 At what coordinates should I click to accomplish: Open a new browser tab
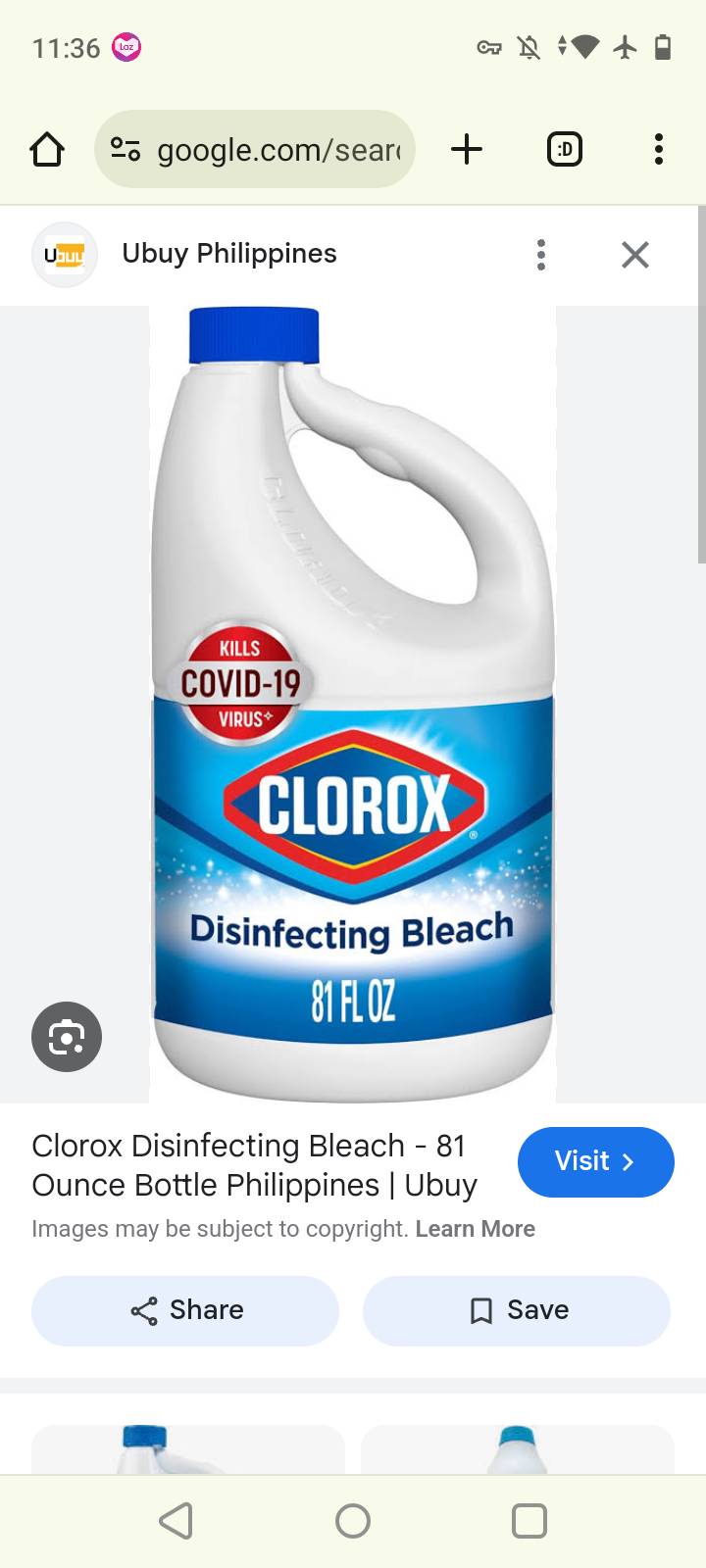[x=467, y=149]
